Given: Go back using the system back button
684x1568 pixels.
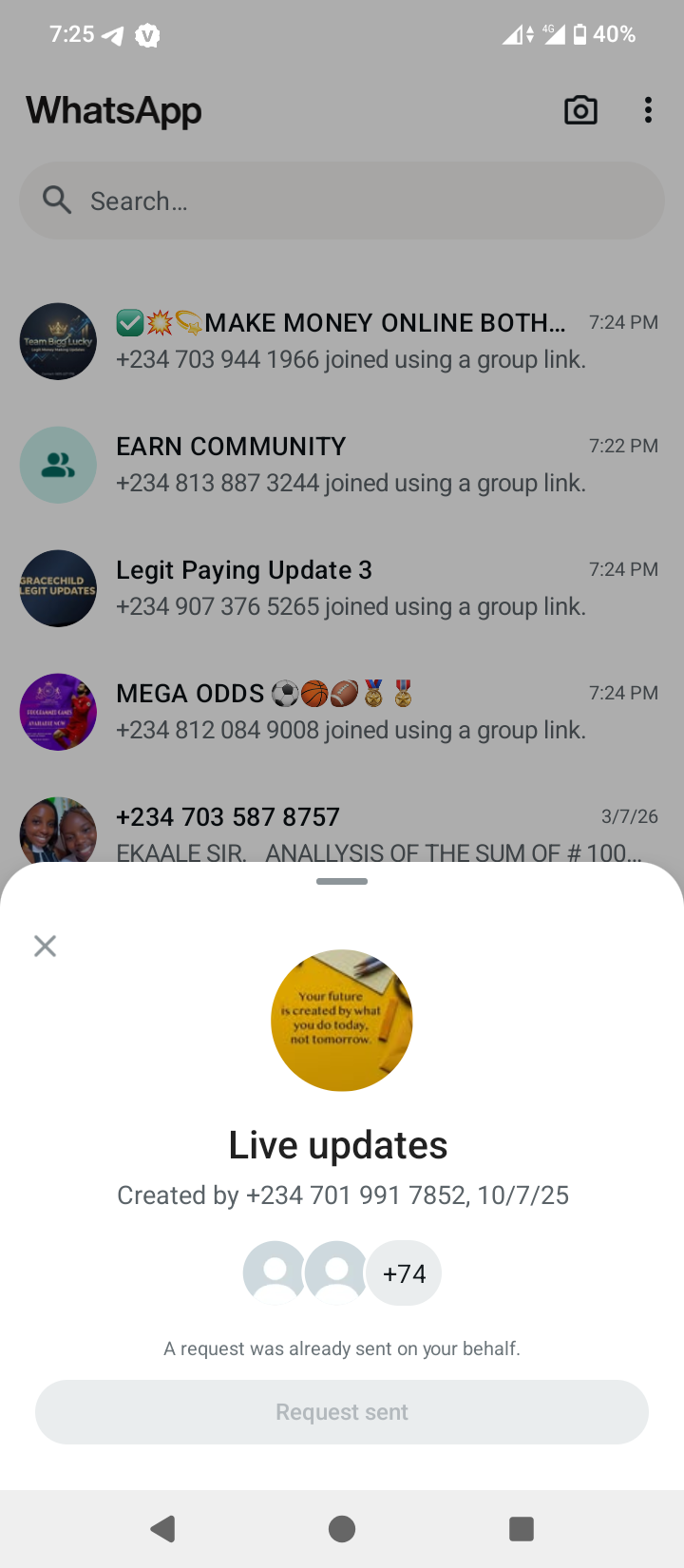Looking at the screenshot, I should tap(162, 1528).
